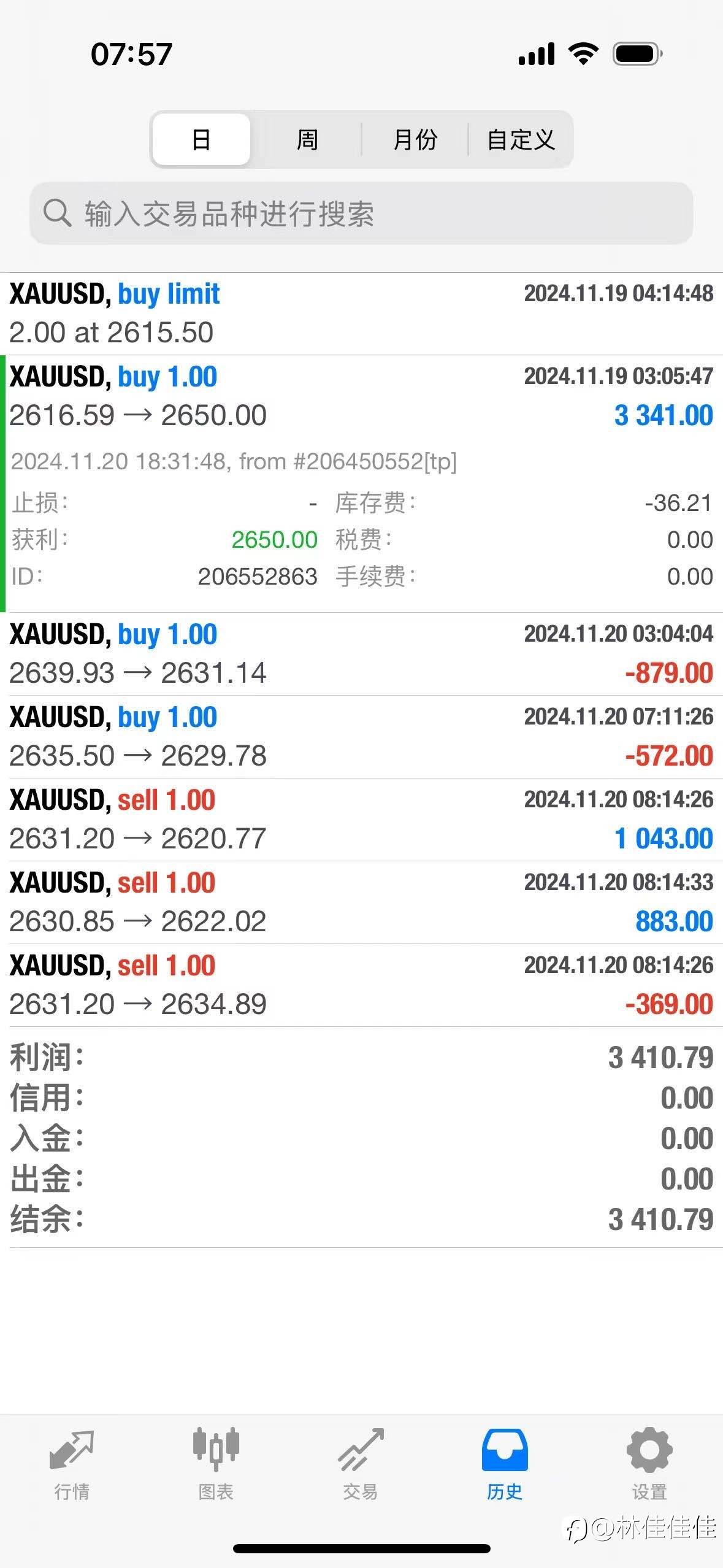Screen dimensions: 723x1568
Task: Expand the sell trade with profit 883.00
Action: tap(361, 902)
